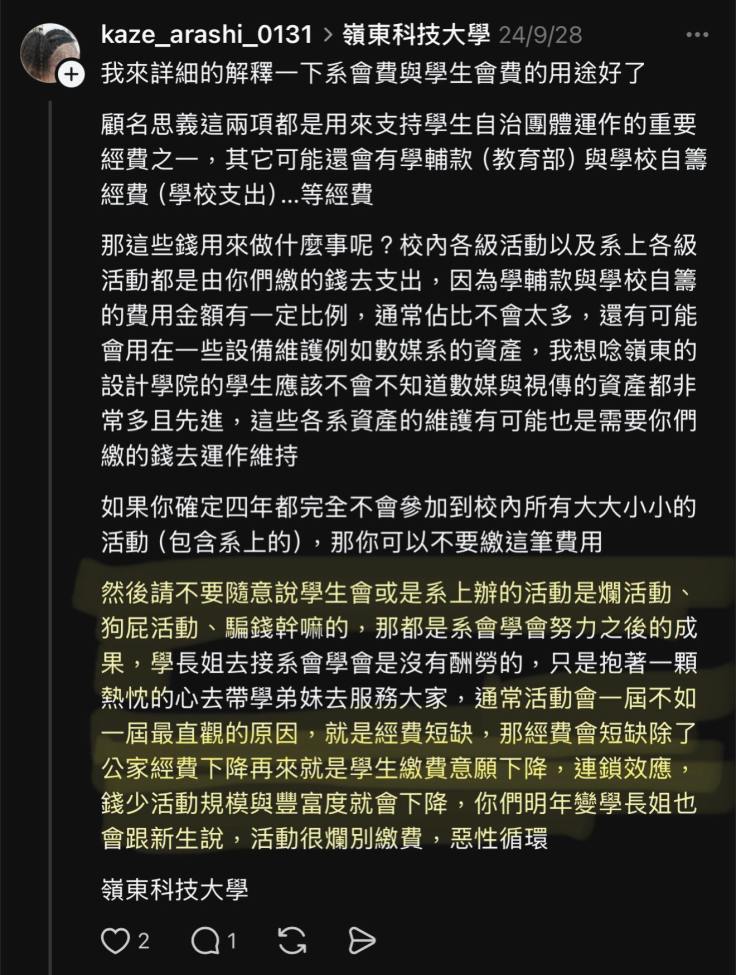Viewport: 736px width, 975px height.
Task: Follow kaze_arashi_0131 with the plus badge
Action: 71,75
